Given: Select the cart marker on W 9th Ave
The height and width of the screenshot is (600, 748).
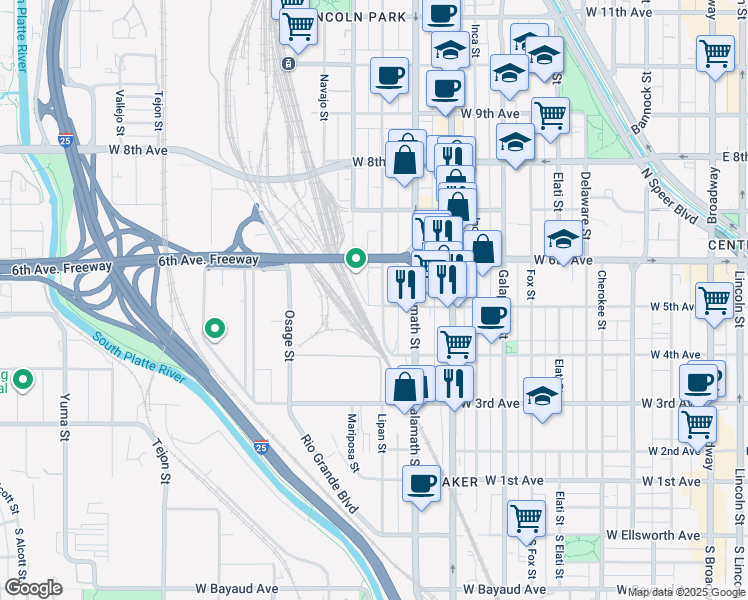Looking at the screenshot, I should (x=550, y=116).
